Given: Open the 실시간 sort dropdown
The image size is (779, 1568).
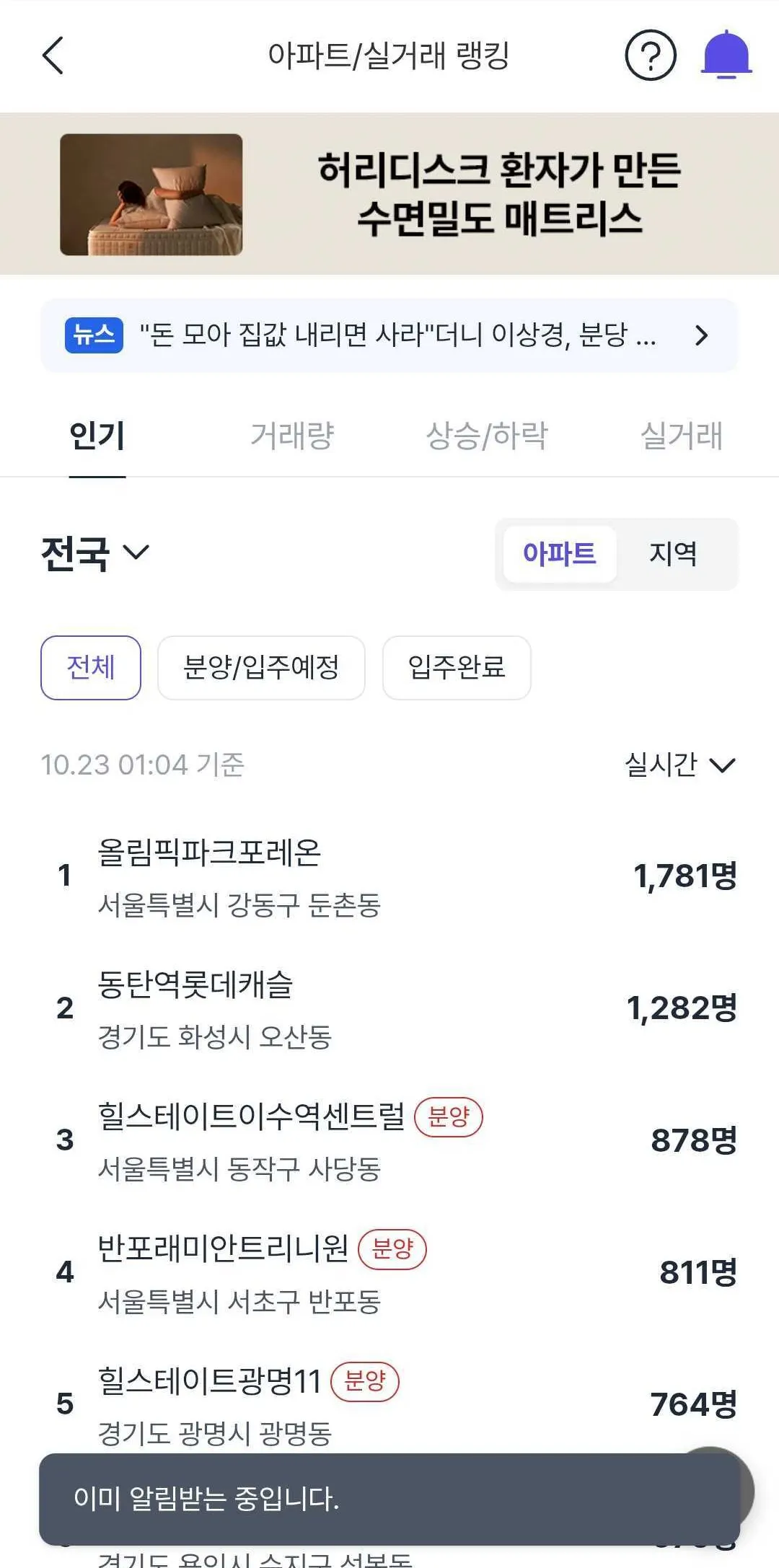Looking at the screenshot, I should [679, 765].
